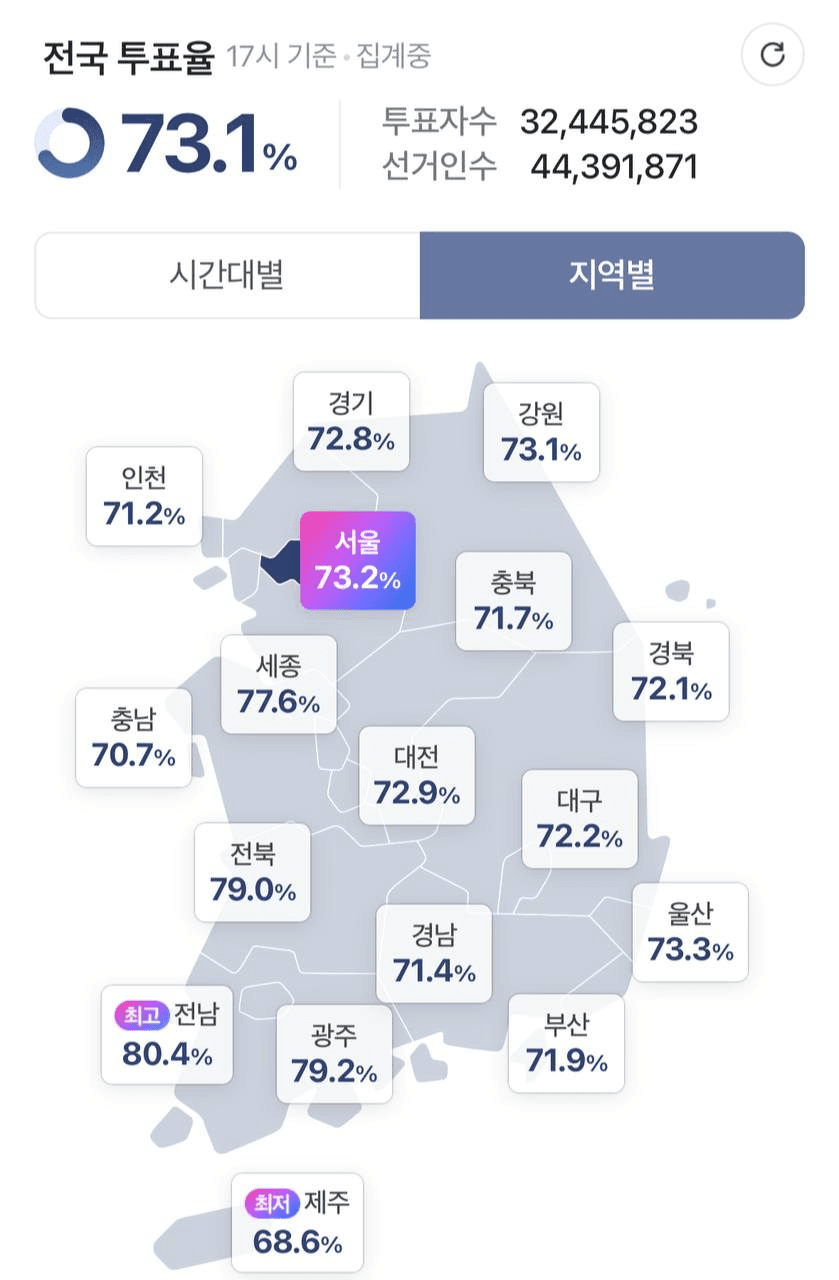The height and width of the screenshot is (1280, 839).
Task: Open the 대구 region card
Action: click(x=579, y=818)
